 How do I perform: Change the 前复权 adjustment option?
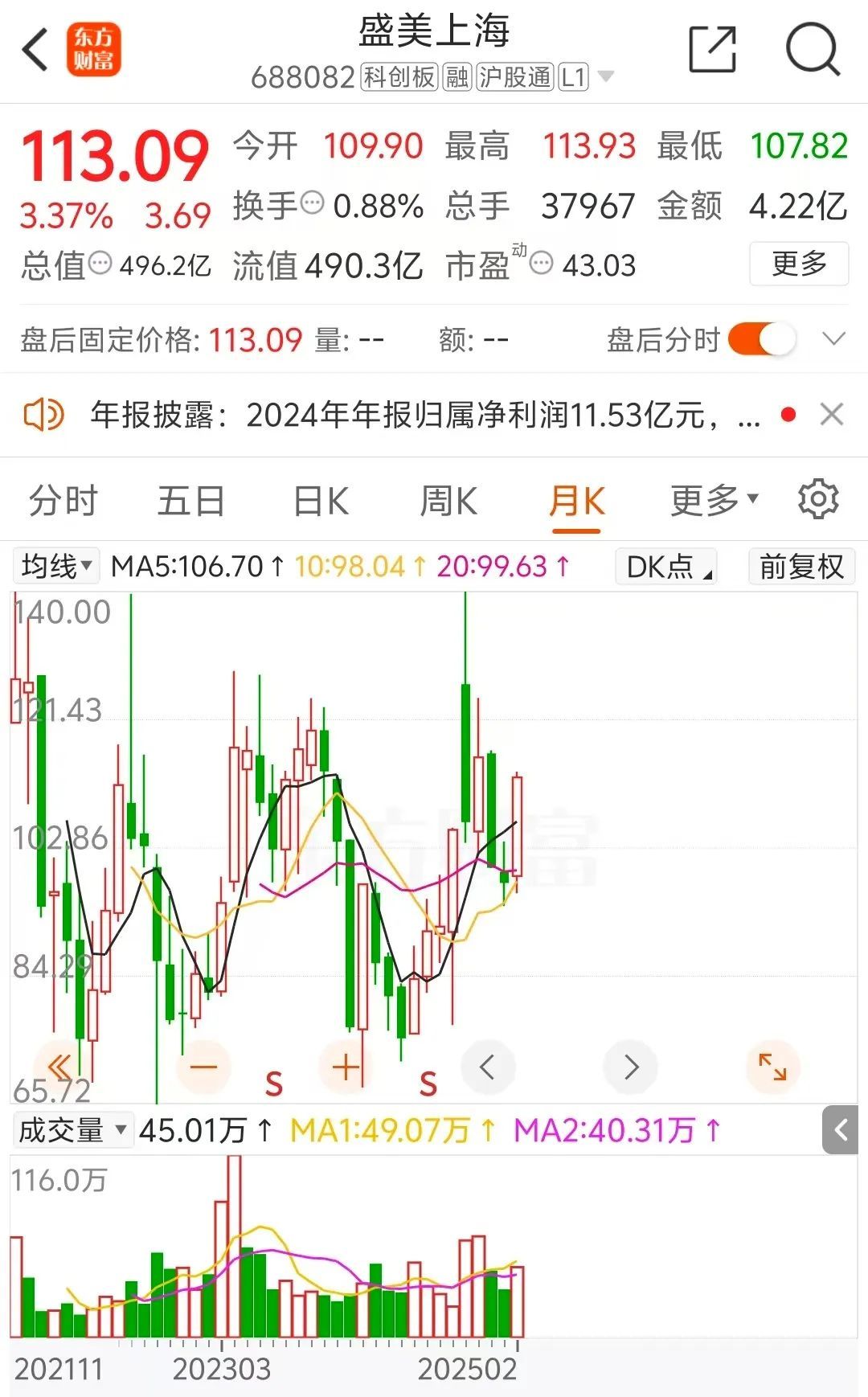(801, 567)
